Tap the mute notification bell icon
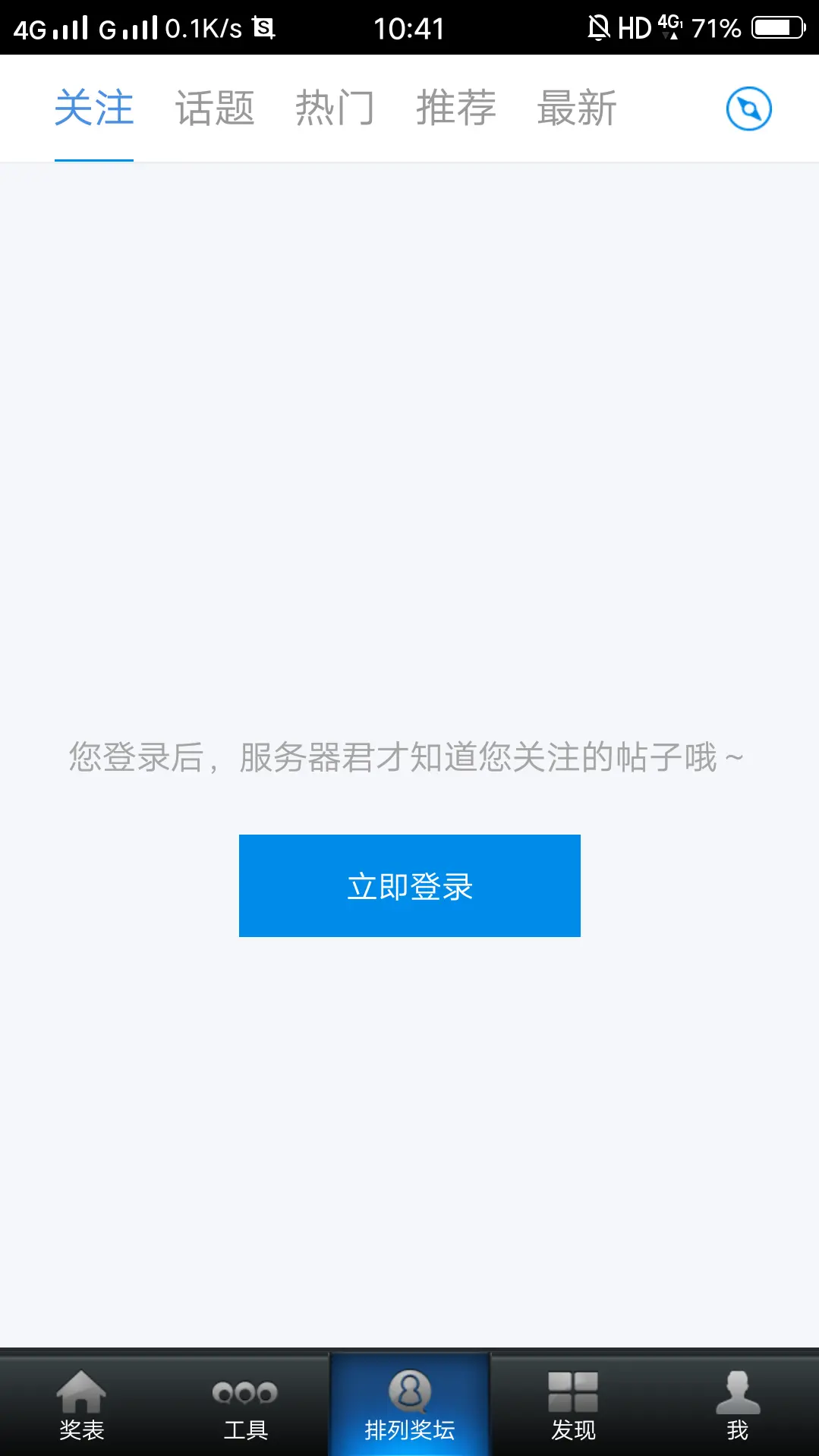The height and width of the screenshot is (1456, 819). (x=599, y=27)
